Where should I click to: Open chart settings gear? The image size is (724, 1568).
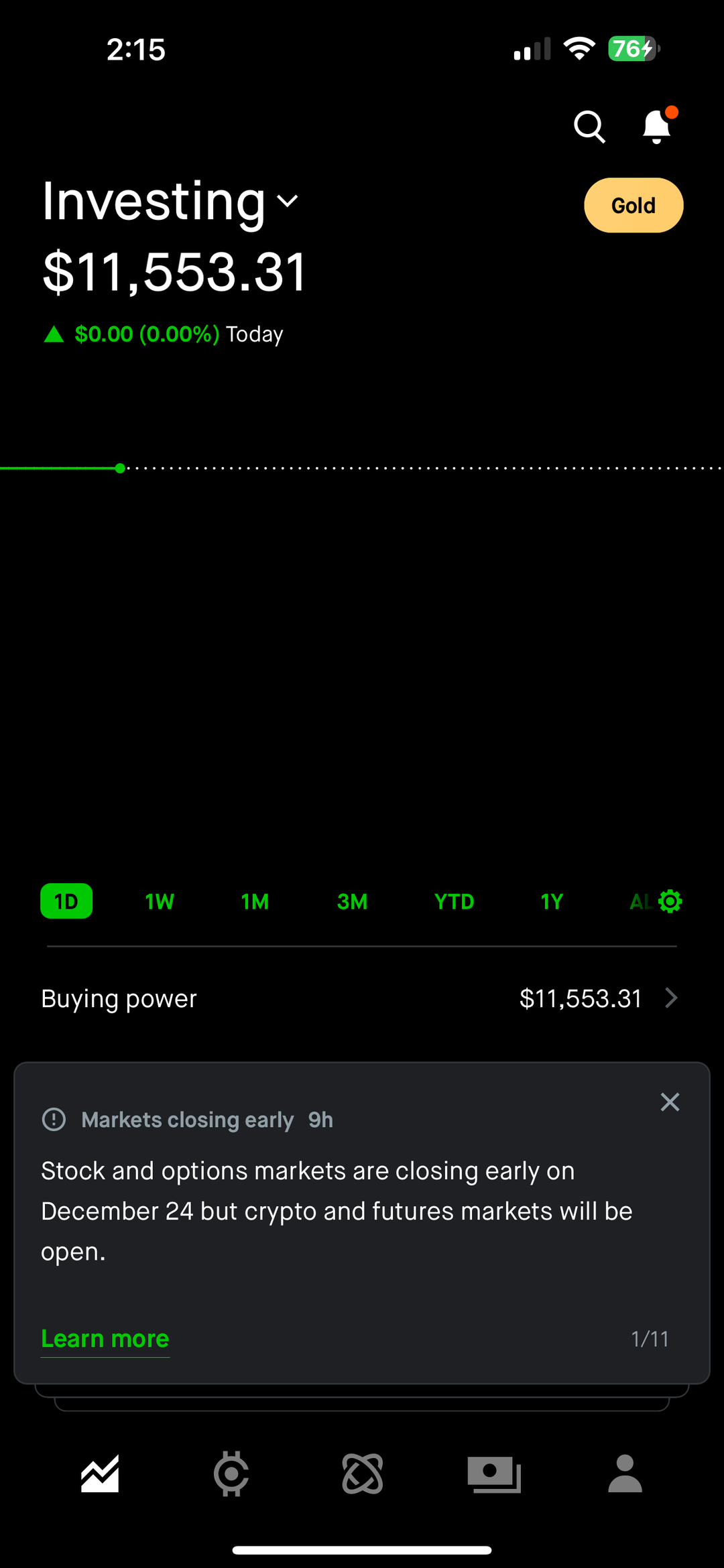click(x=670, y=901)
